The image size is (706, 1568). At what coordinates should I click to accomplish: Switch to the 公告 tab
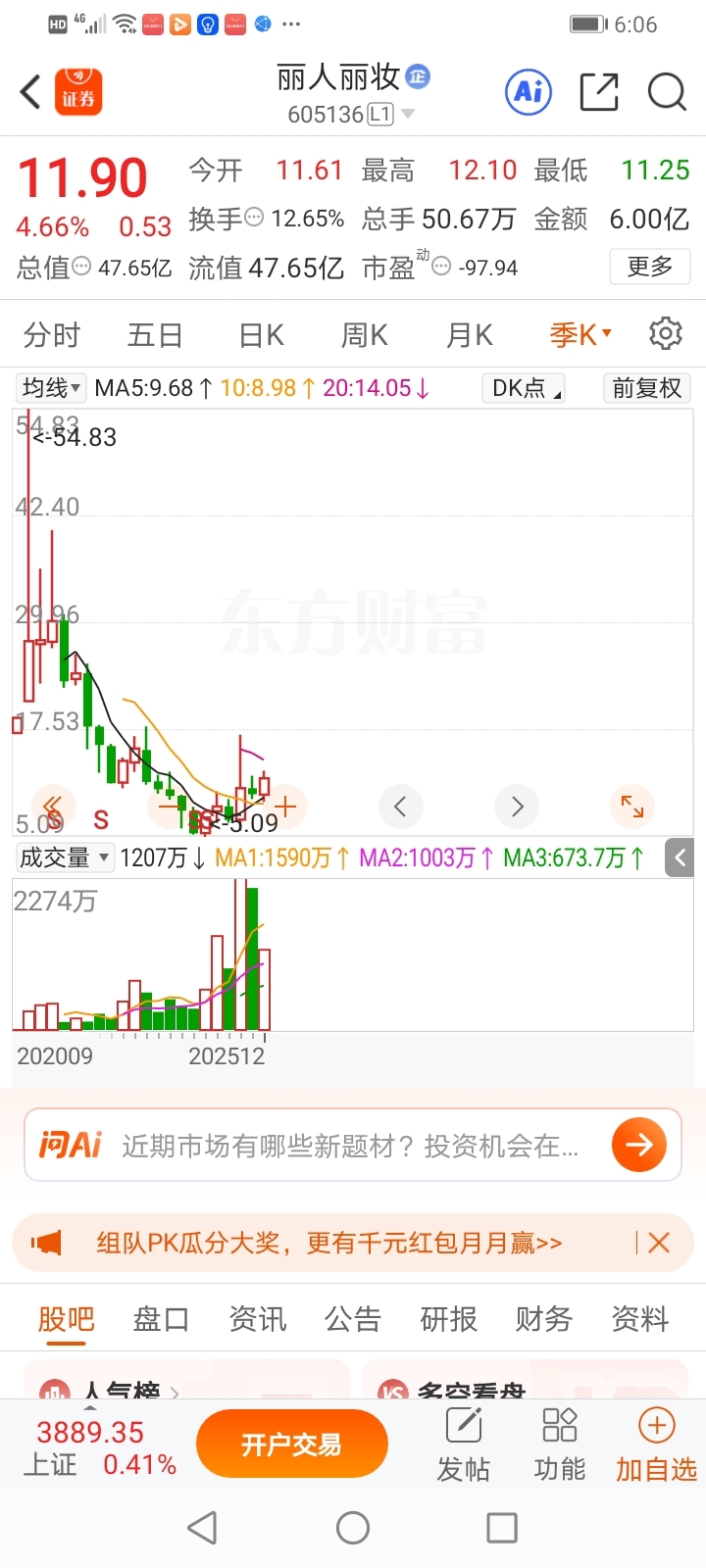tap(352, 1319)
